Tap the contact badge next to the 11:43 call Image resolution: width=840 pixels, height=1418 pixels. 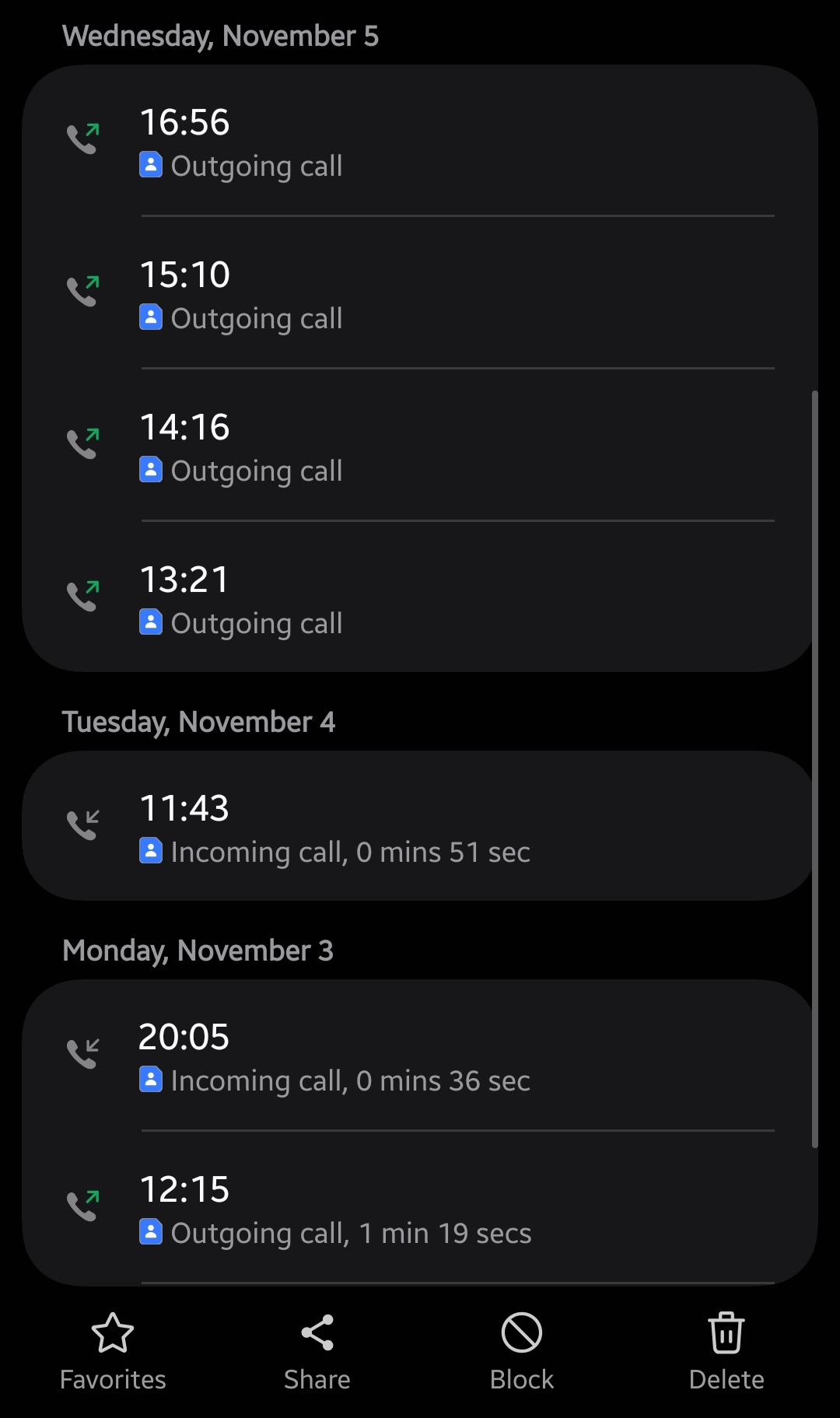coord(151,850)
